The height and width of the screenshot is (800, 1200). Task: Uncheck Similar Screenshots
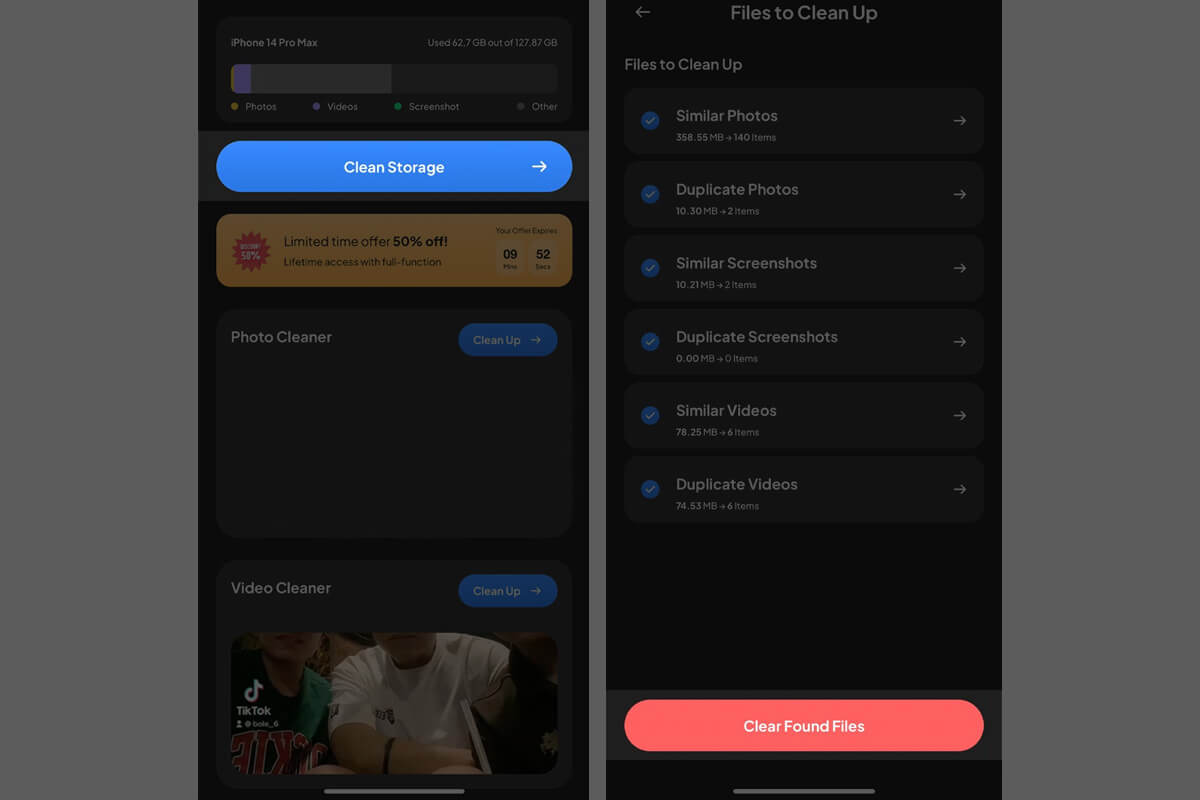coord(650,269)
